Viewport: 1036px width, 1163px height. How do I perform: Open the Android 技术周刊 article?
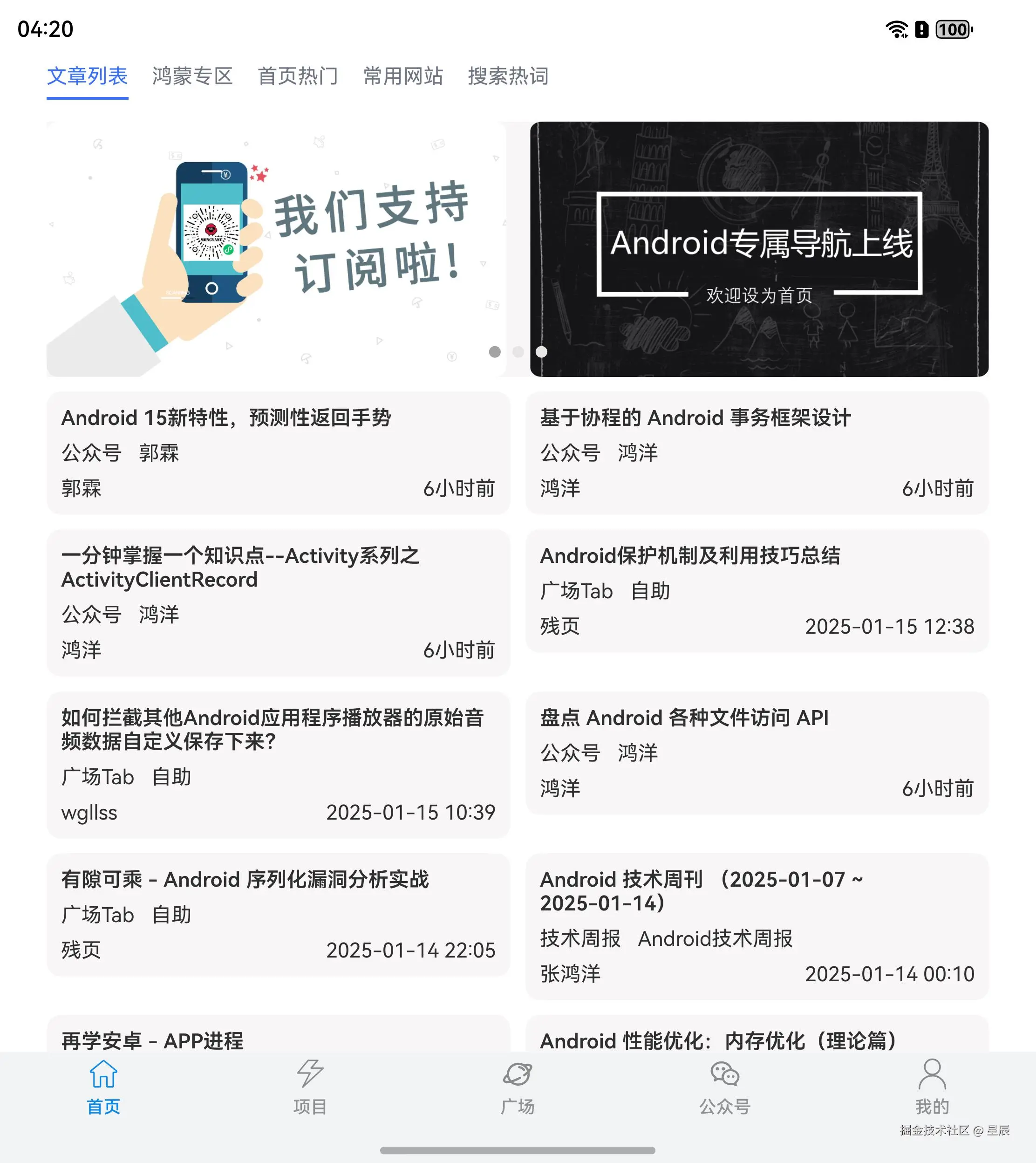point(757,926)
